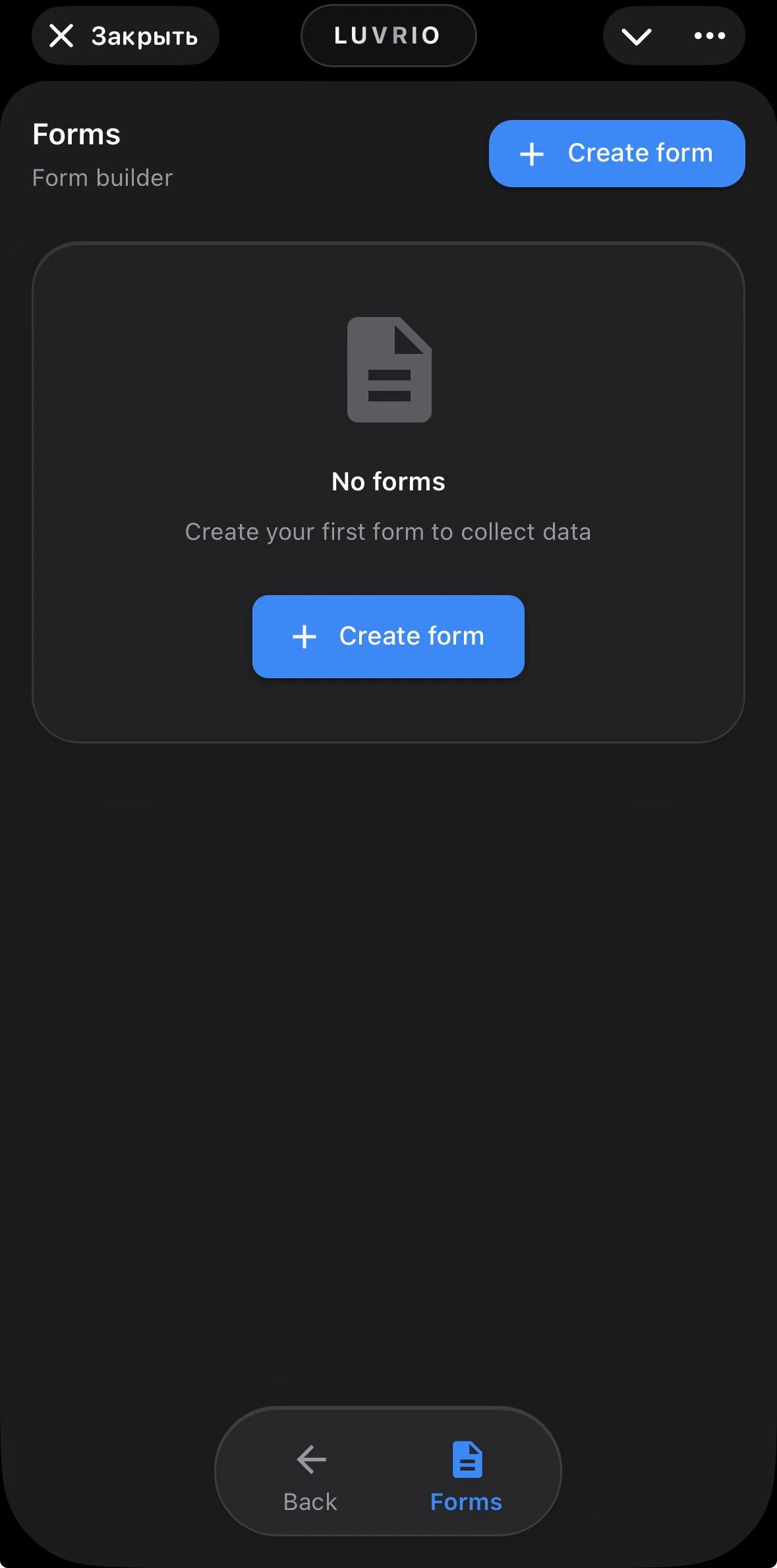The image size is (777, 1568).
Task: Collapse the app using the chevron down icon
Action: (637, 36)
